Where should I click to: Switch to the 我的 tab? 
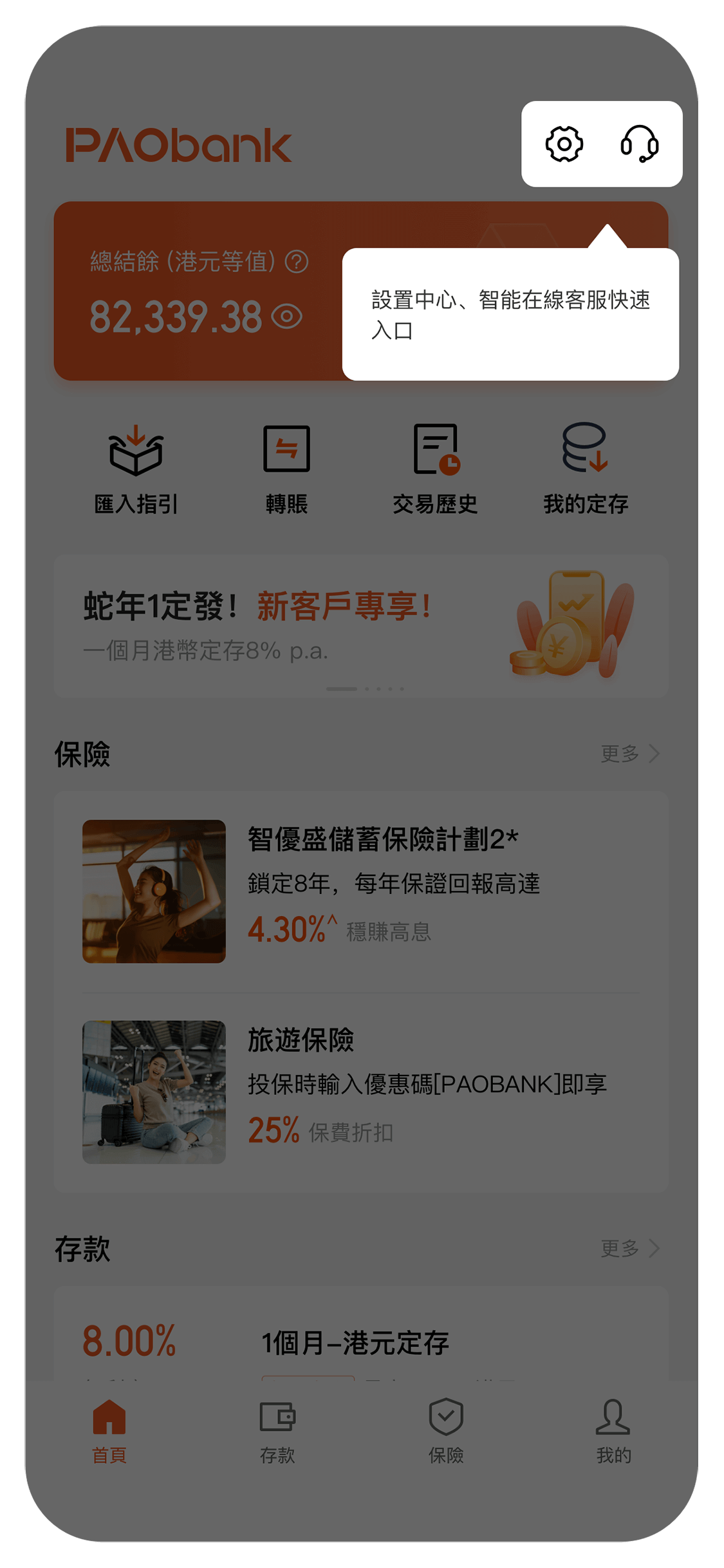(x=613, y=1430)
